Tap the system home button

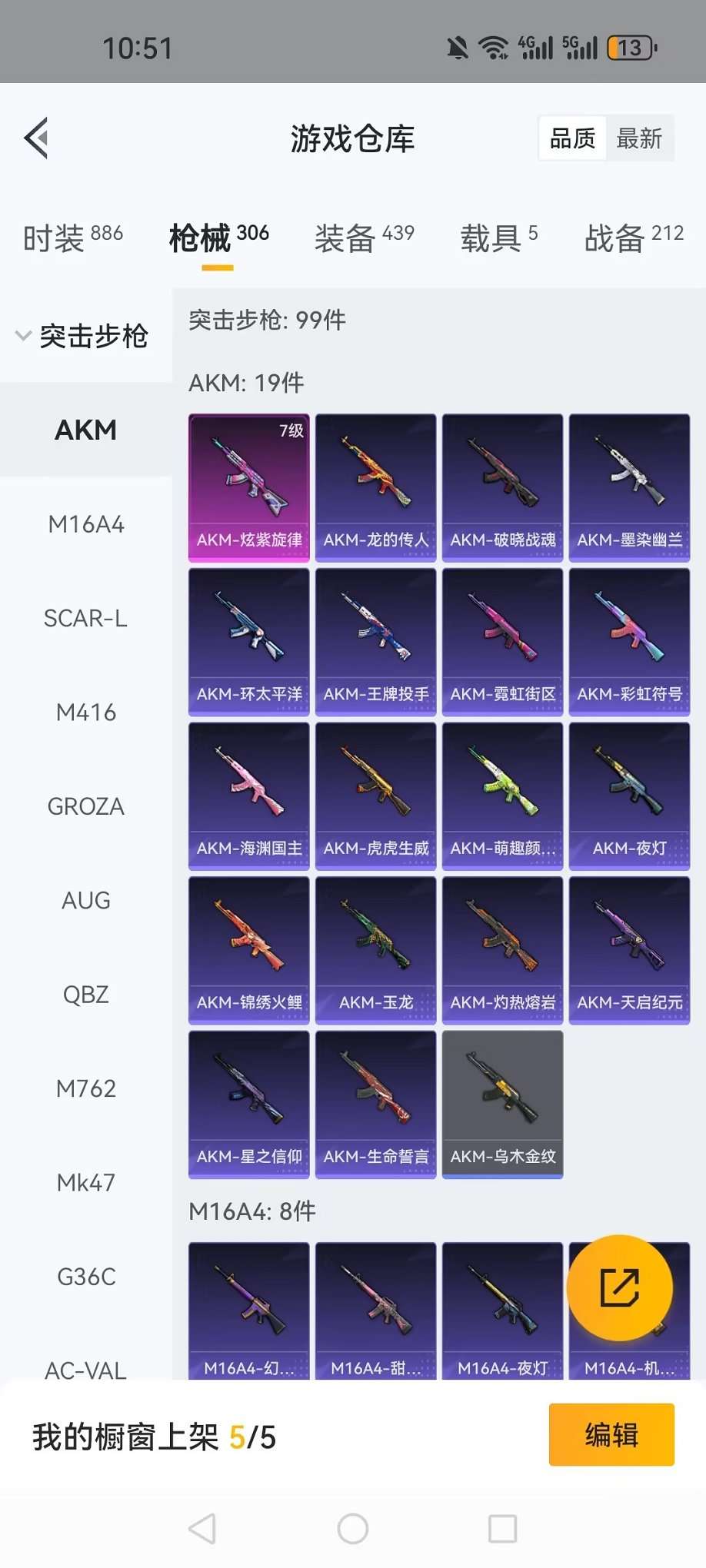353,1529
